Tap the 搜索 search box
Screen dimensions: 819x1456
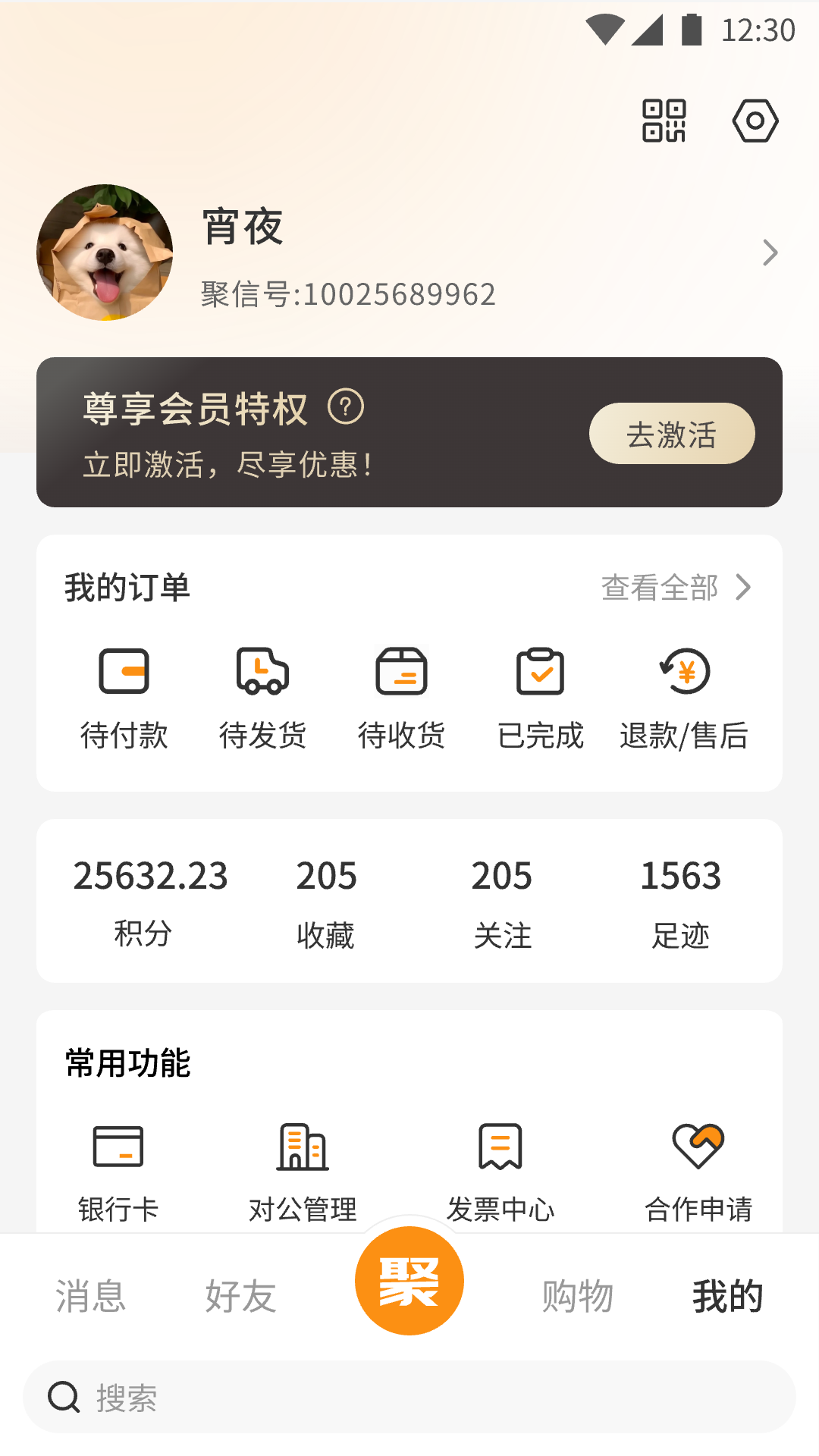tap(409, 1397)
